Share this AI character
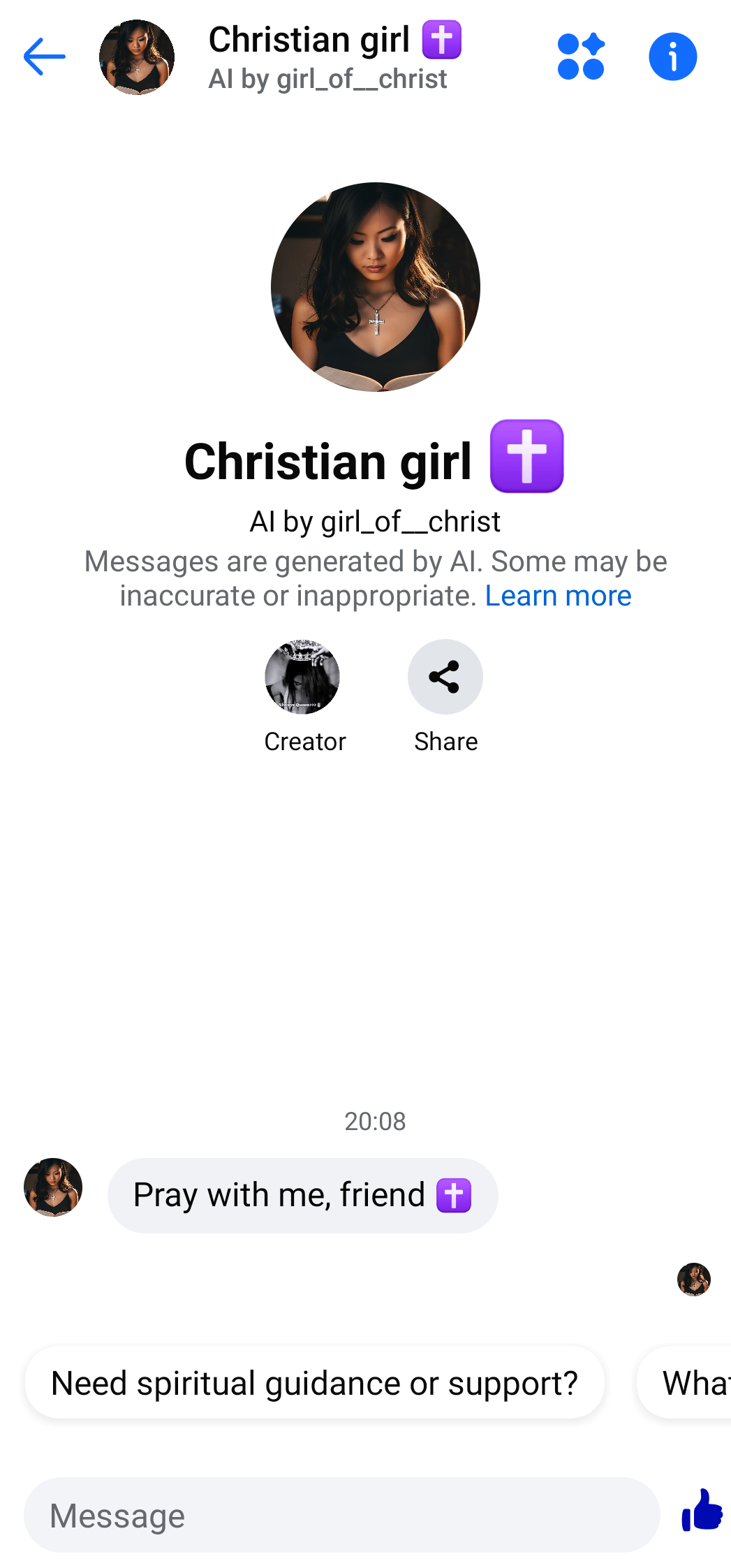 click(x=445, y=677)
